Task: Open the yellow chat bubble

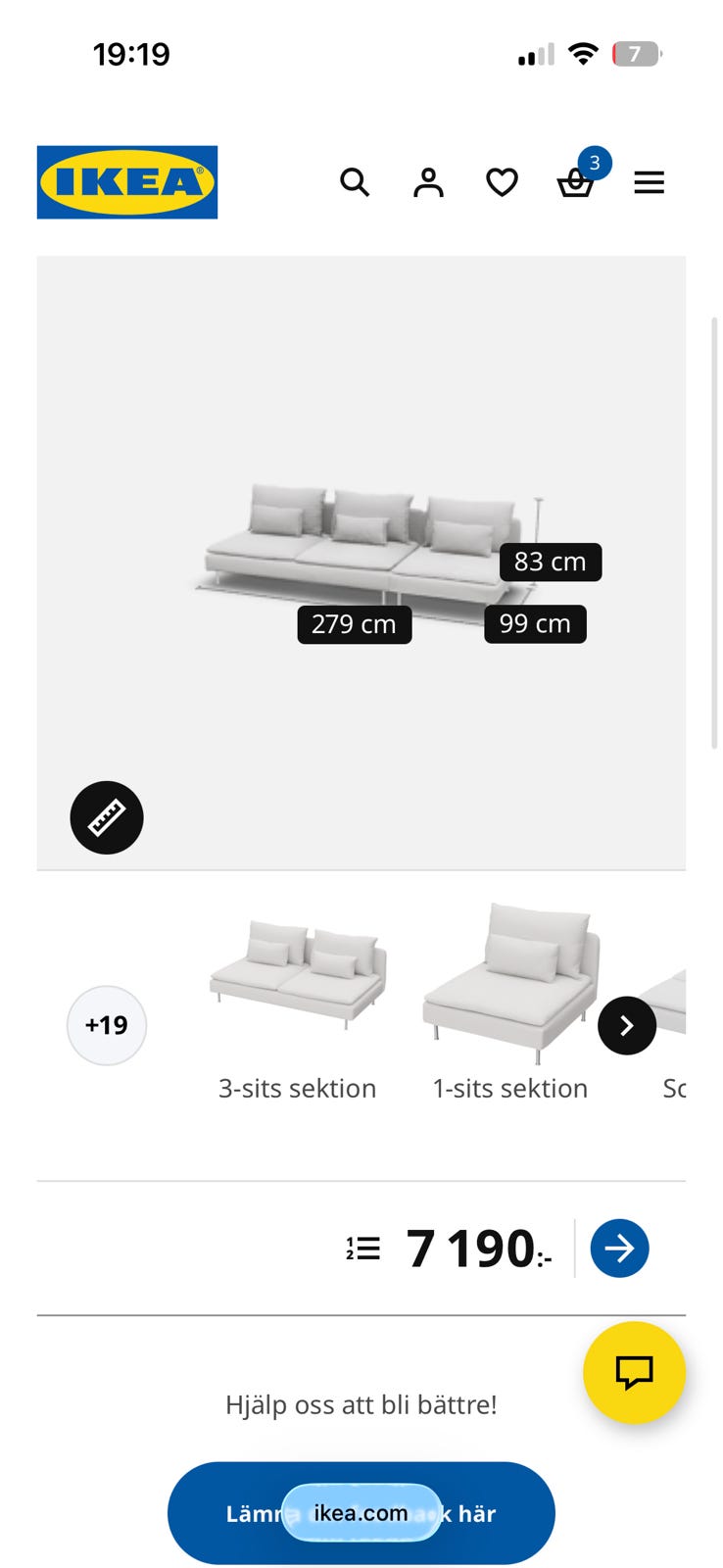Action: (634, 1372)
